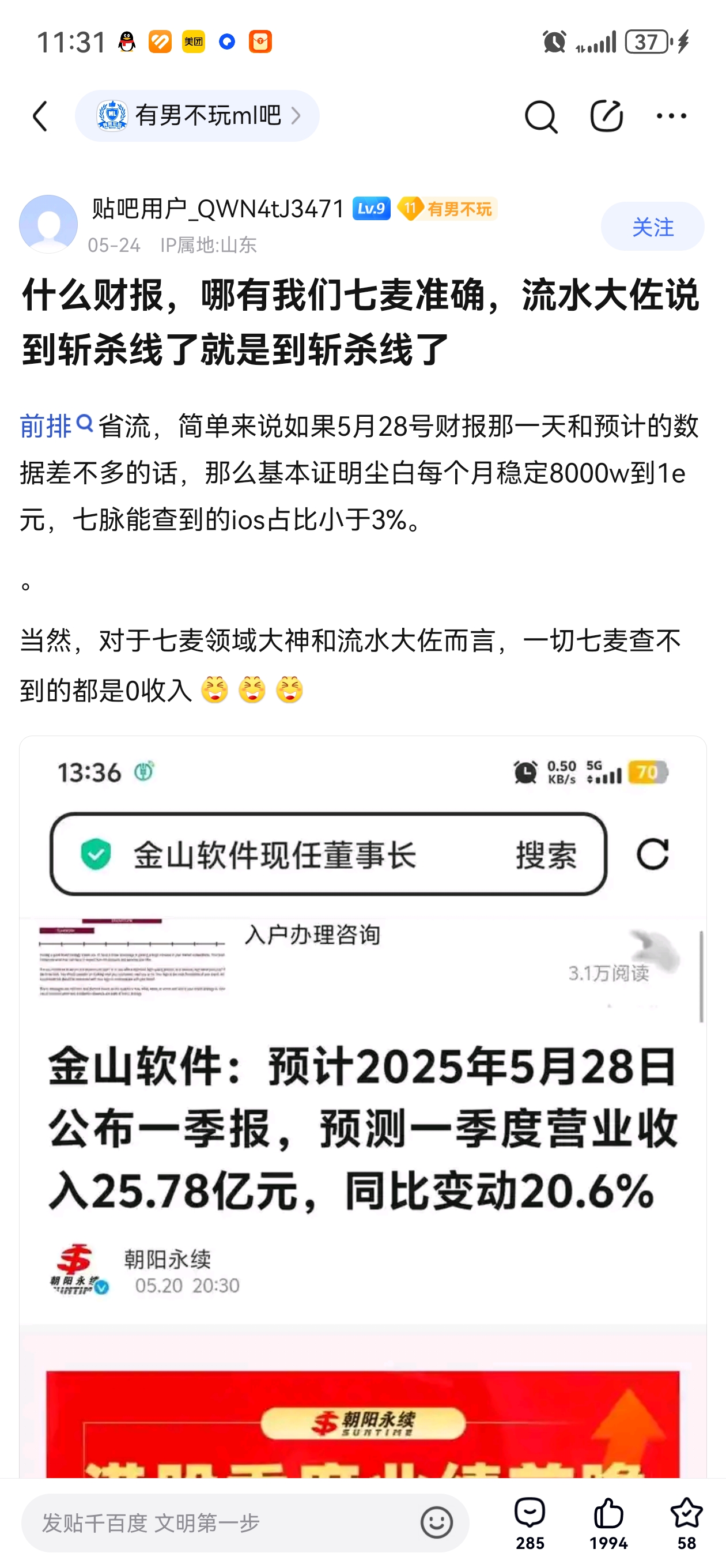
Task: Go back to the previous page
Action: [40, 116]
